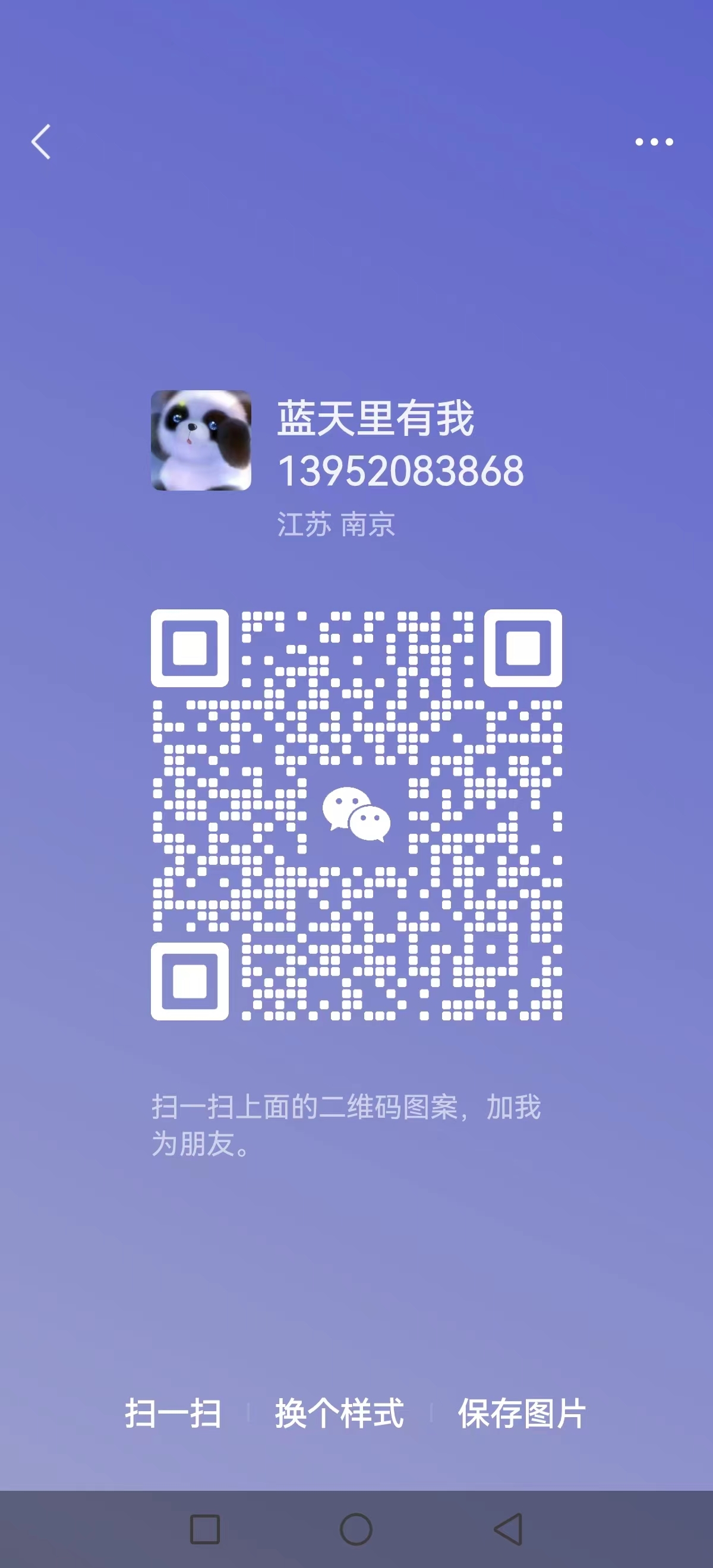Save the QR image via 保存图片
The width and height of the screenshot is (713, 1568).
[522, 1414]
